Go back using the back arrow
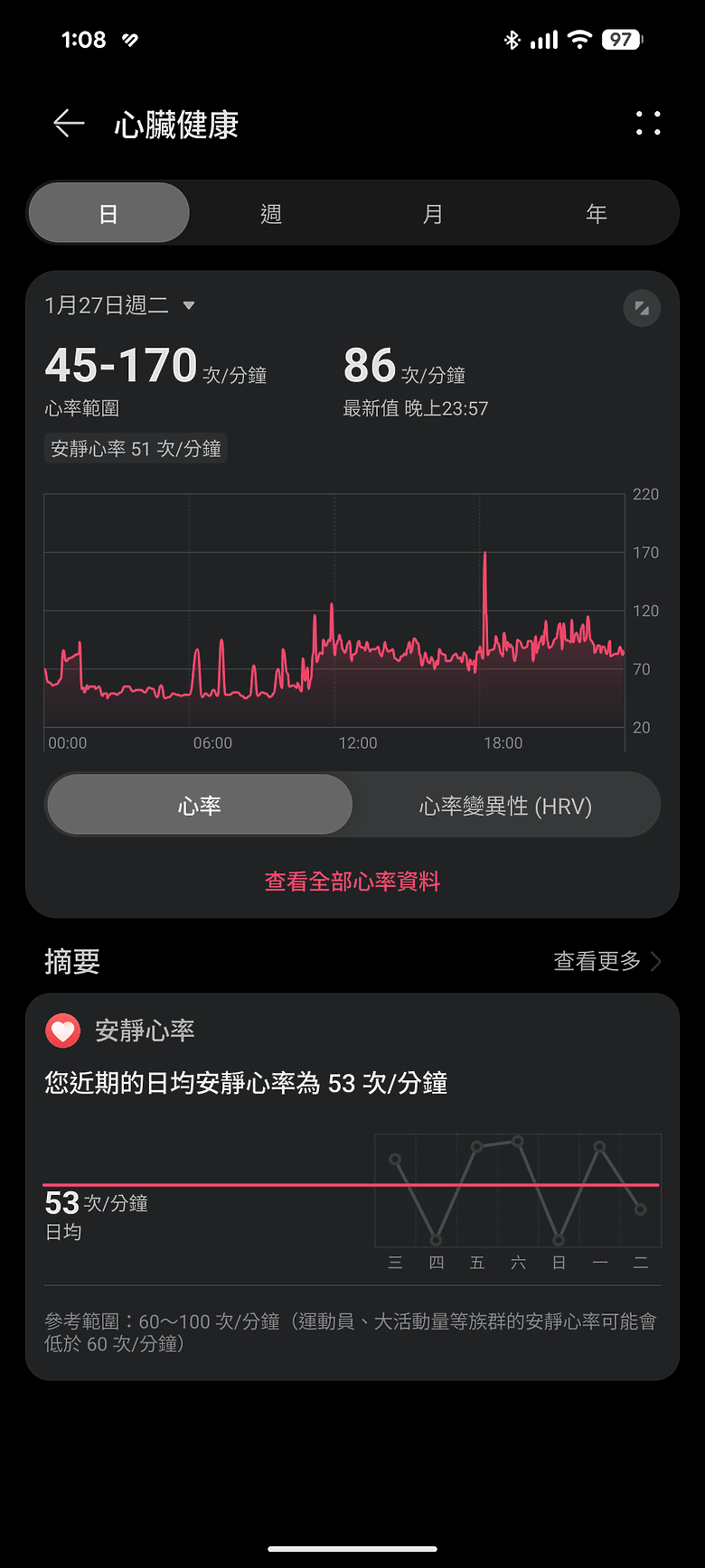705x1568 pixels. click(x=69, y=124)
